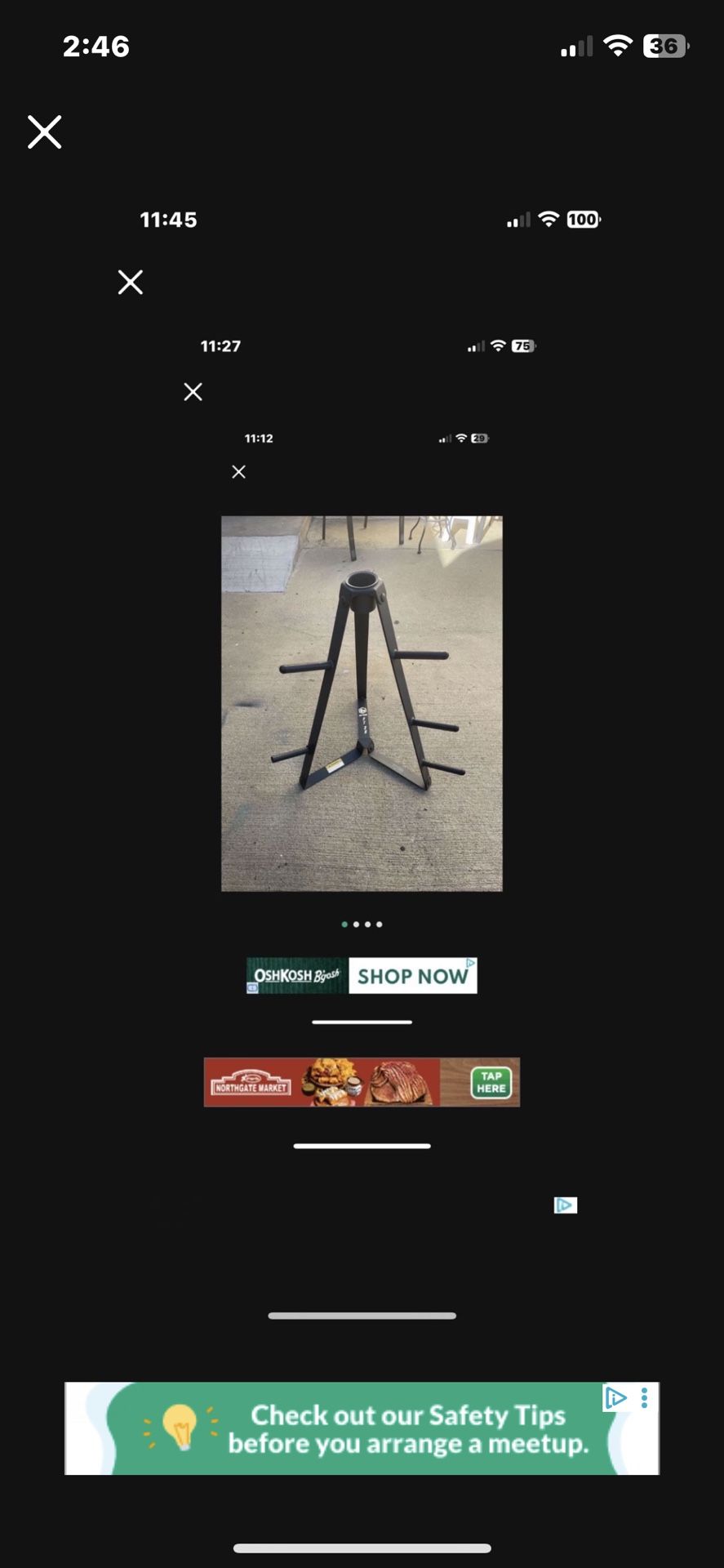Click the cellular signal bars in the status bar
This screenshot has width=724, height=1568.
pos(576,47)
